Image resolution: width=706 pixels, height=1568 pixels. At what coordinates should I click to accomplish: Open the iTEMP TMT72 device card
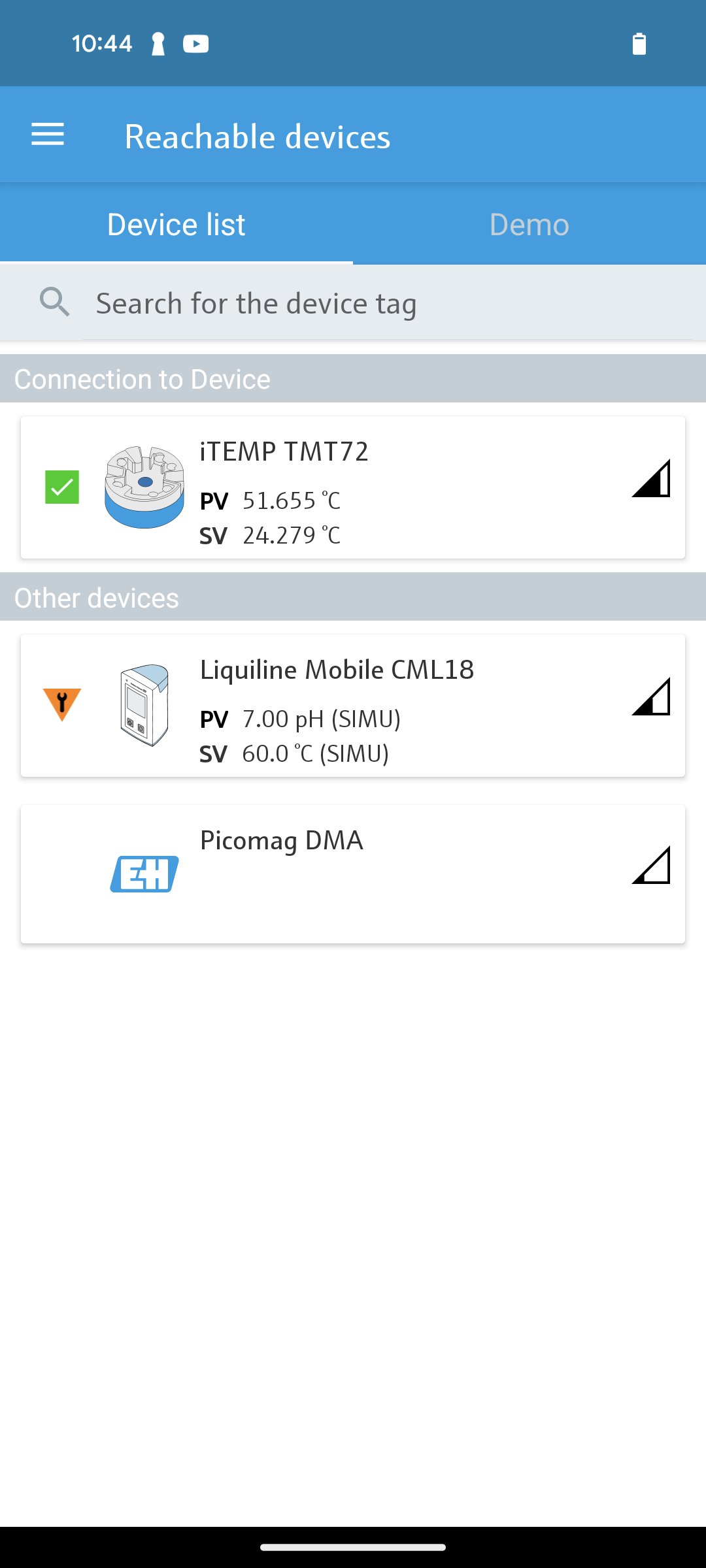353,487
